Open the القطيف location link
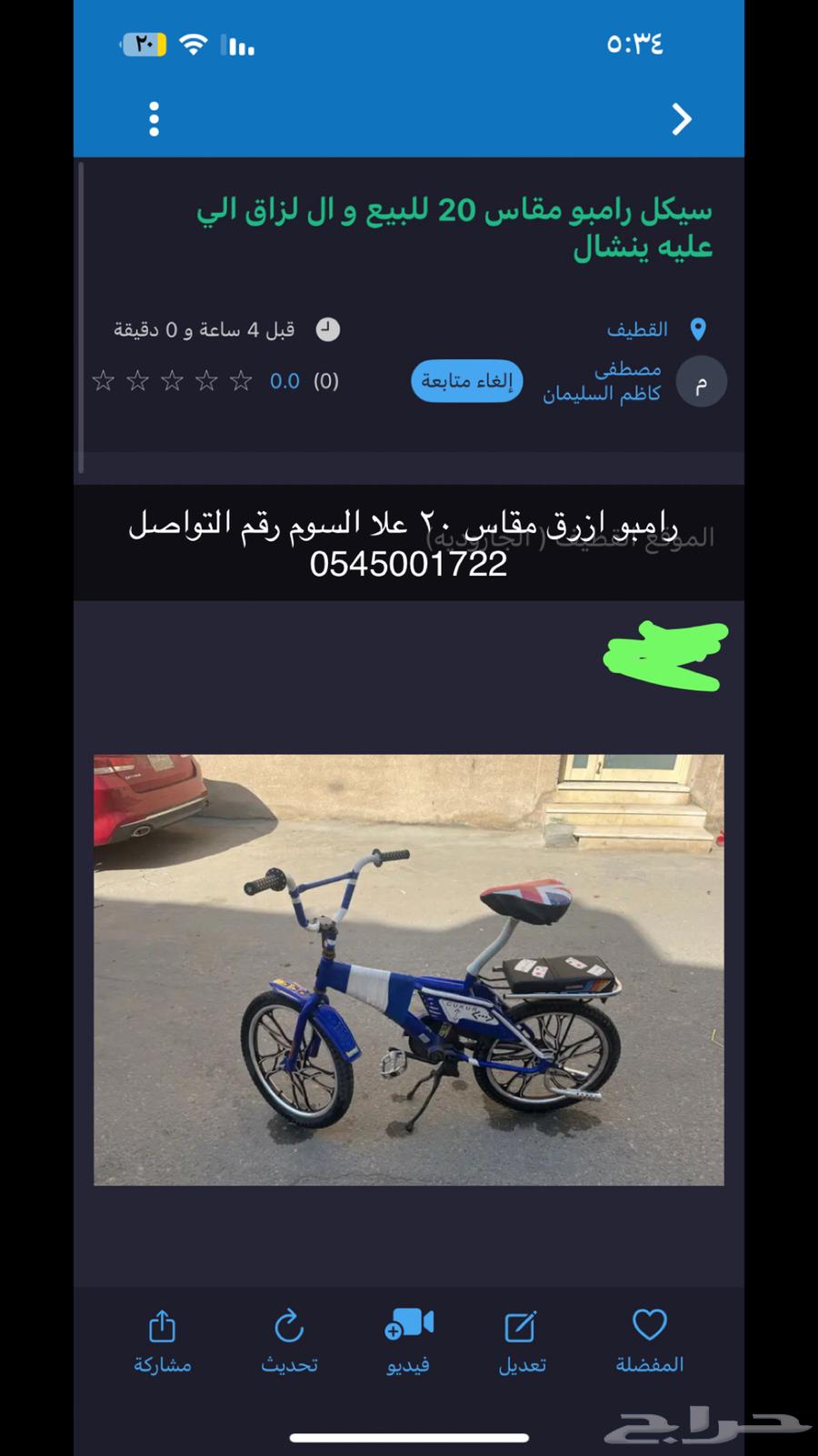Screen dimensions: 818x1456 coord(638,329)
